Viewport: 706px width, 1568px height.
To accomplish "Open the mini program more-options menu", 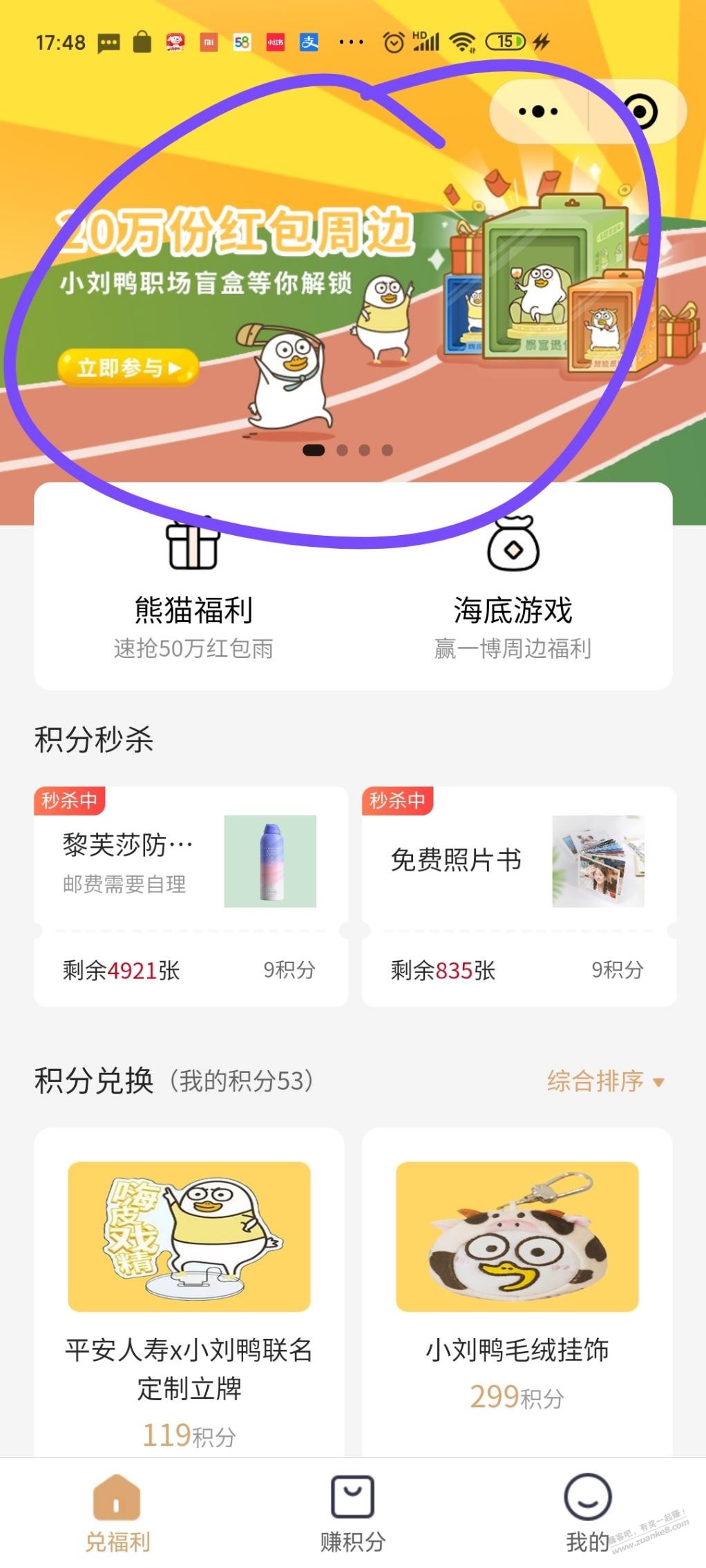I will pyautogui.click(x=538, y=112).
